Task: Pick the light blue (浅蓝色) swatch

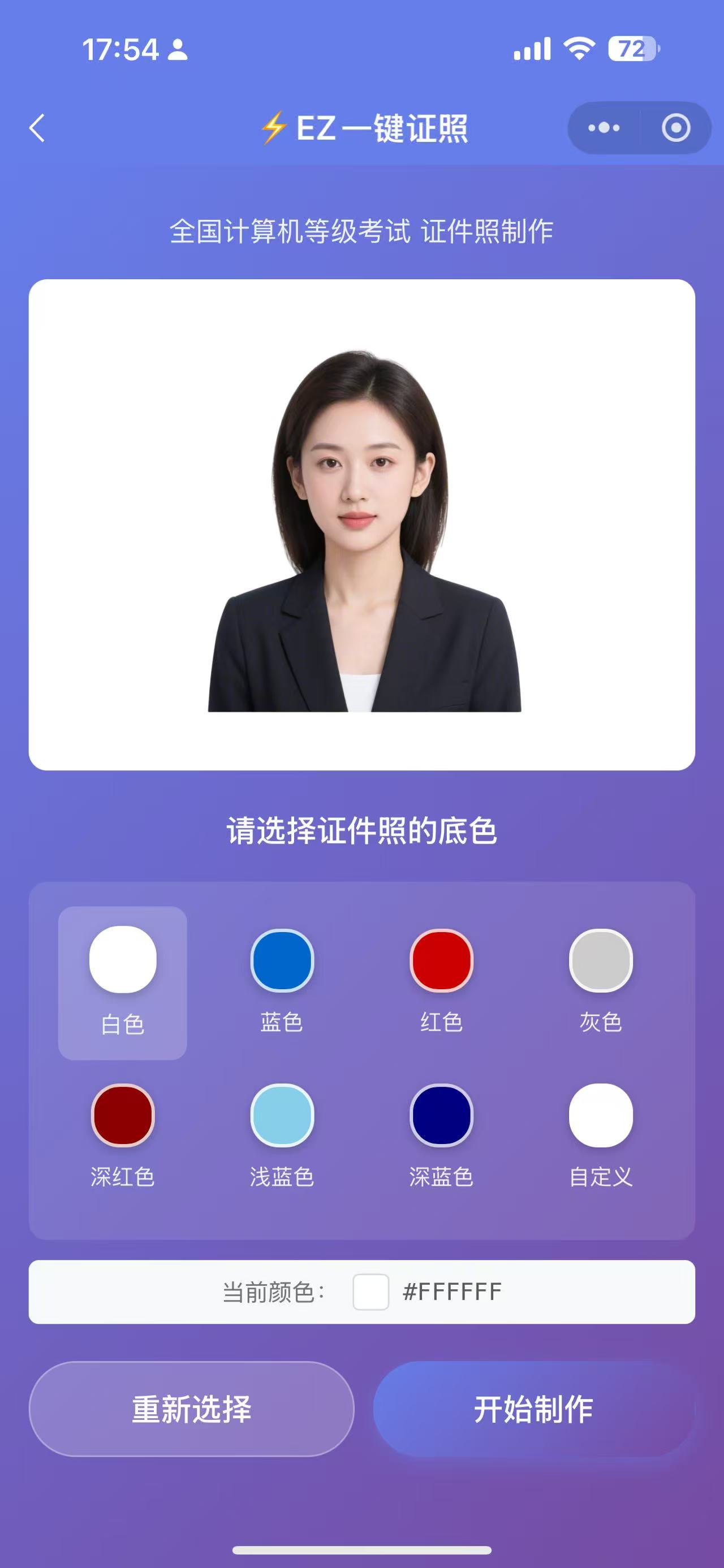Action: 282,1115
